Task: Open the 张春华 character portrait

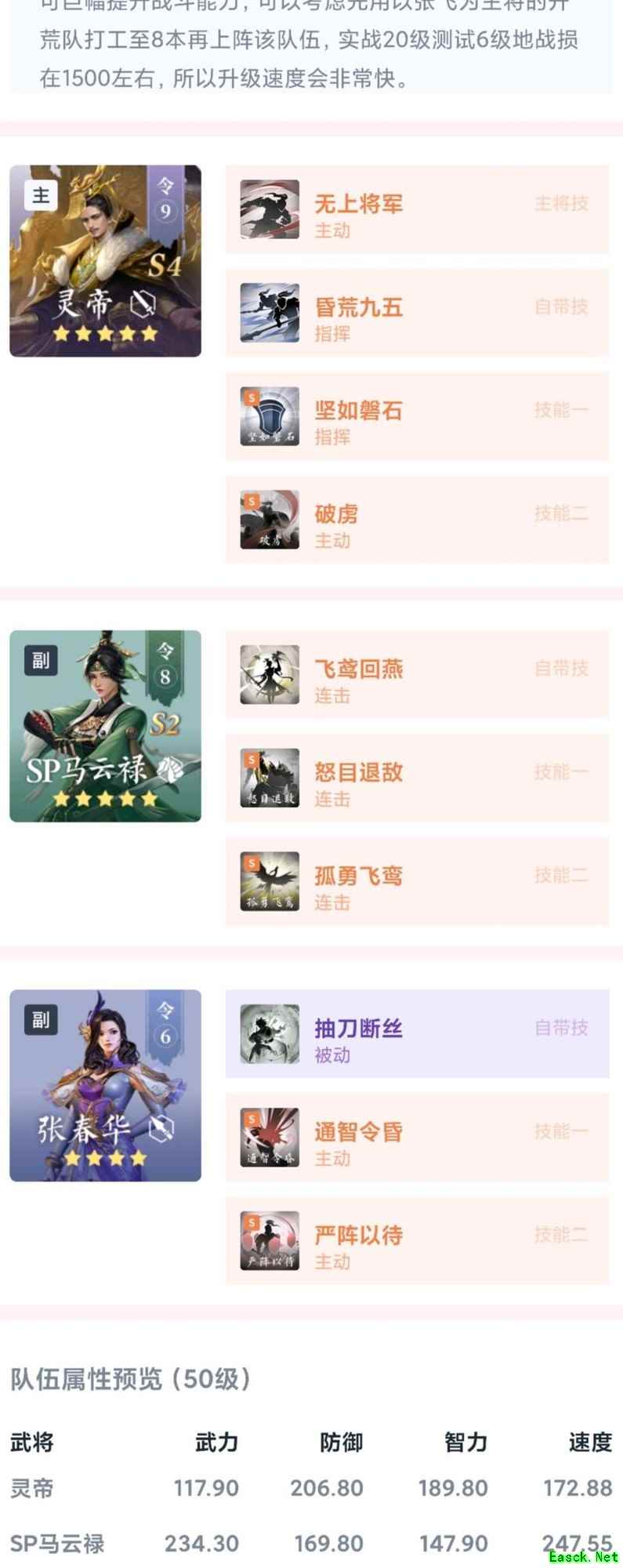Action: 105,1086
